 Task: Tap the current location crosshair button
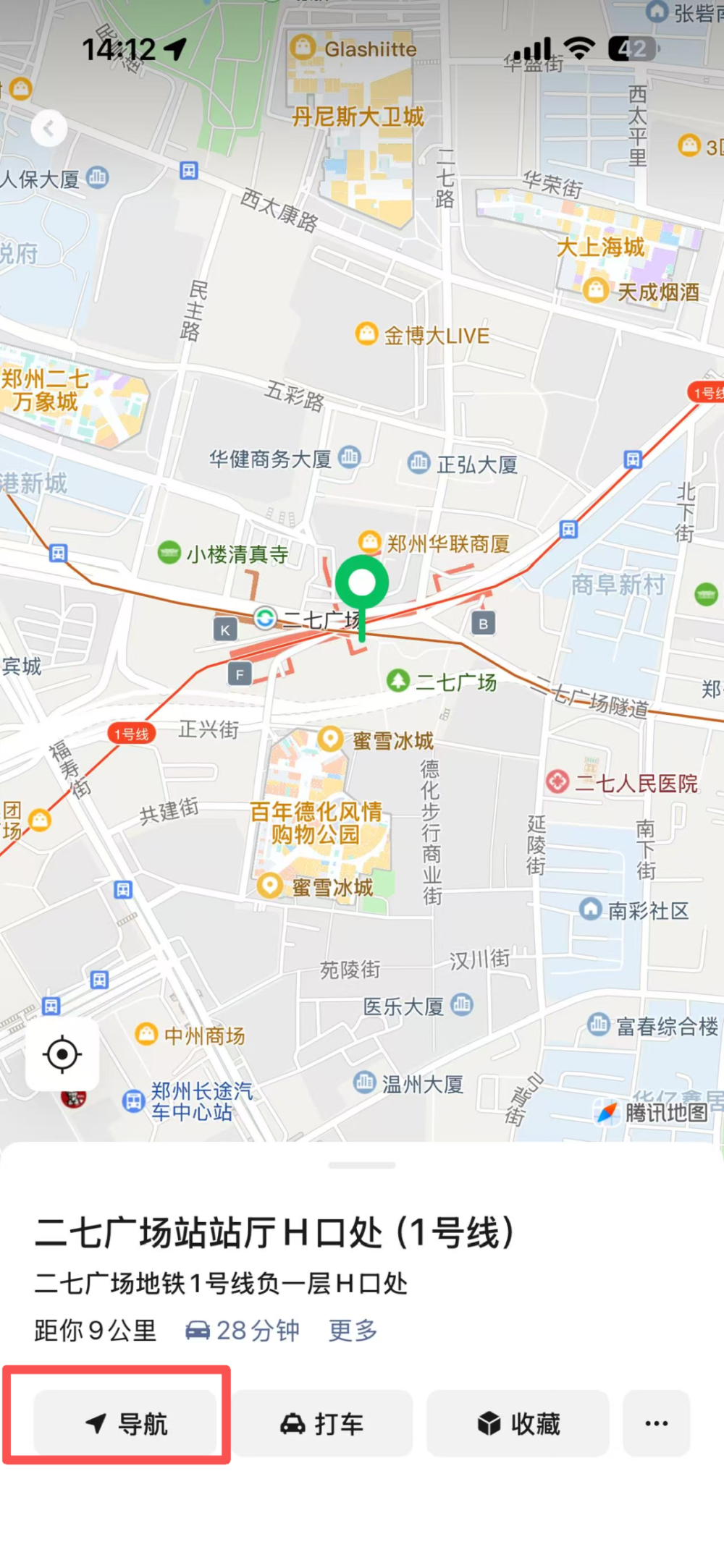[x=63, y=1054]
